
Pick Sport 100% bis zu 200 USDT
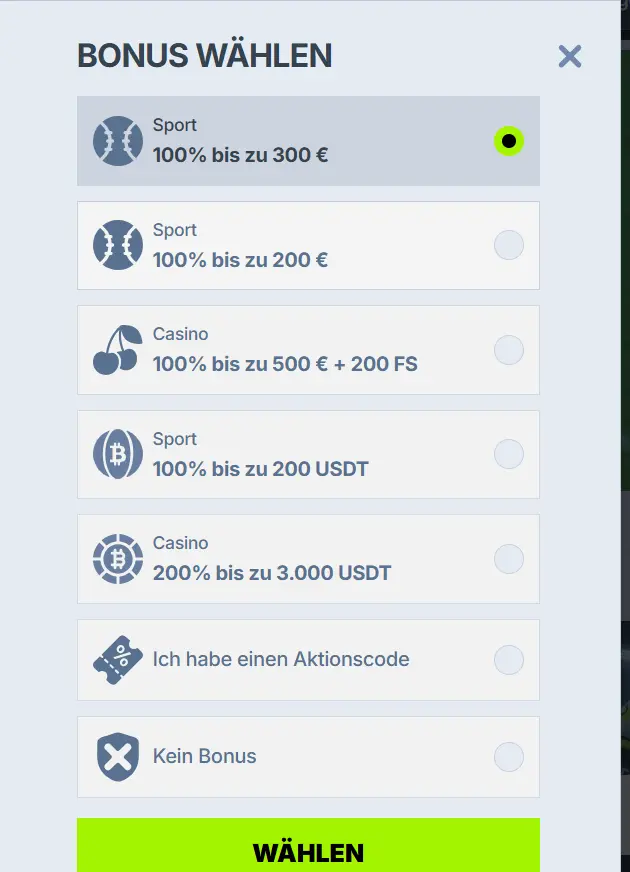click(x=508, y=454)
